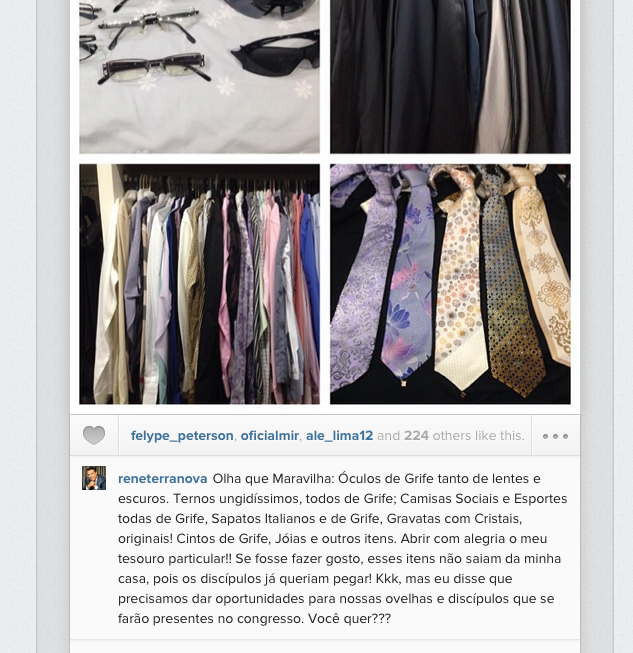Open ale_lima12's profile
This screenshot has width=633, height=653.
click(339, 436)
